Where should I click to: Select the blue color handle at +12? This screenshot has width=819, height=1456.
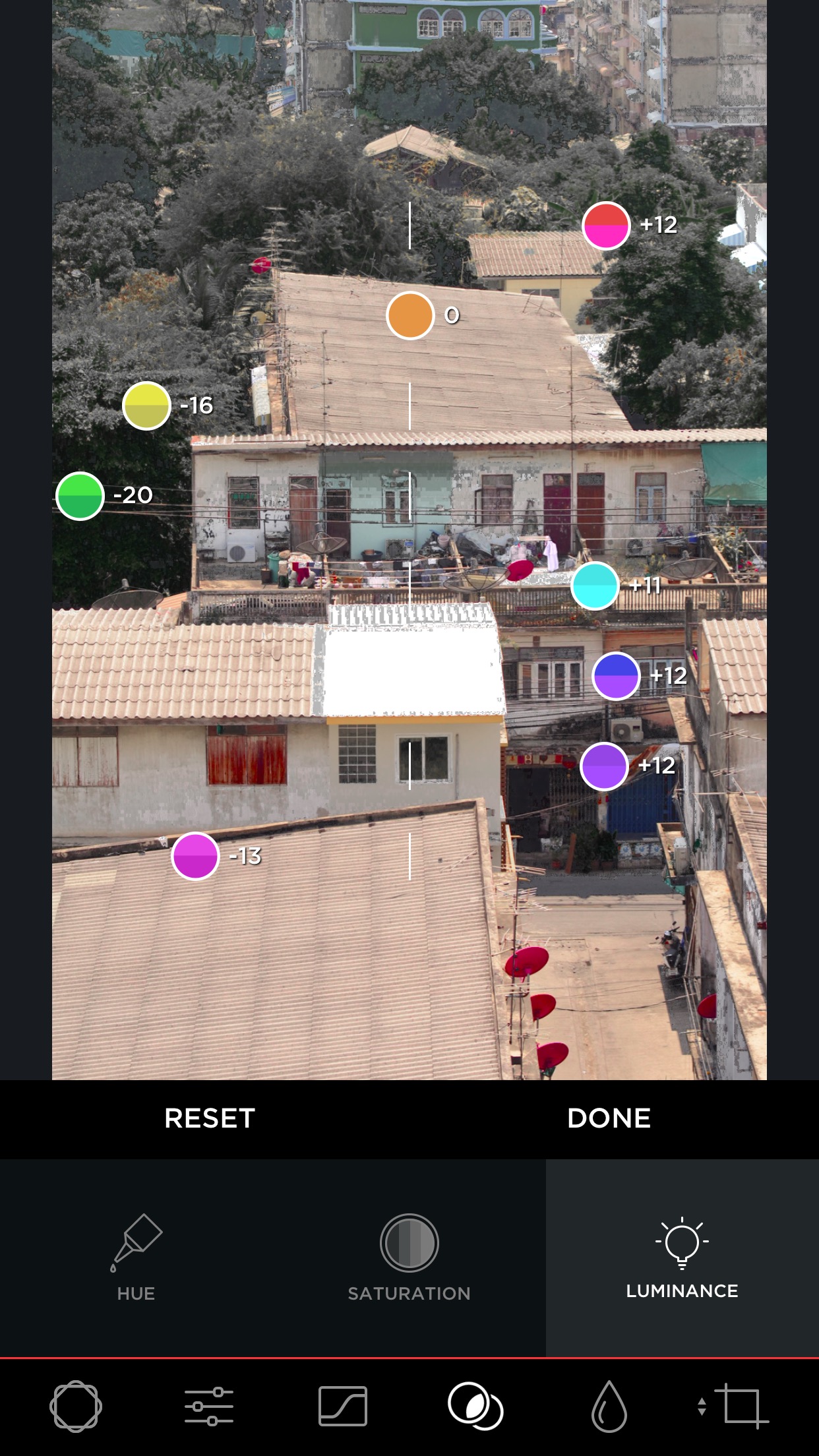pyautogui.click(x=616, y=676)
